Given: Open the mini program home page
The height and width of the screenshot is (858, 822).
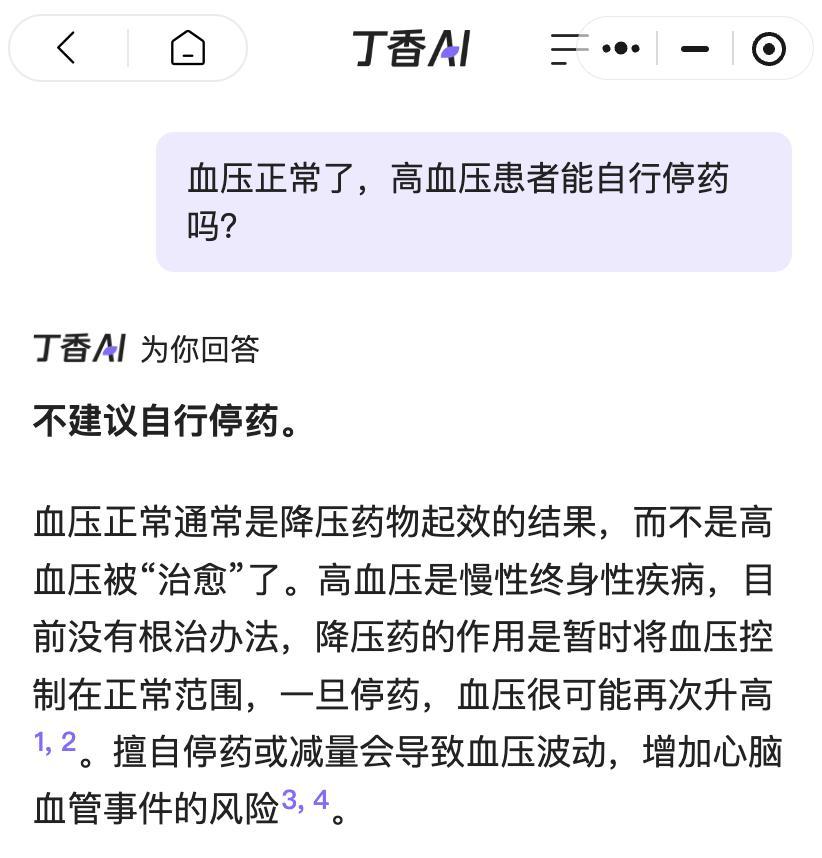Looking at the screenshot, I should (x=188, y=48).
